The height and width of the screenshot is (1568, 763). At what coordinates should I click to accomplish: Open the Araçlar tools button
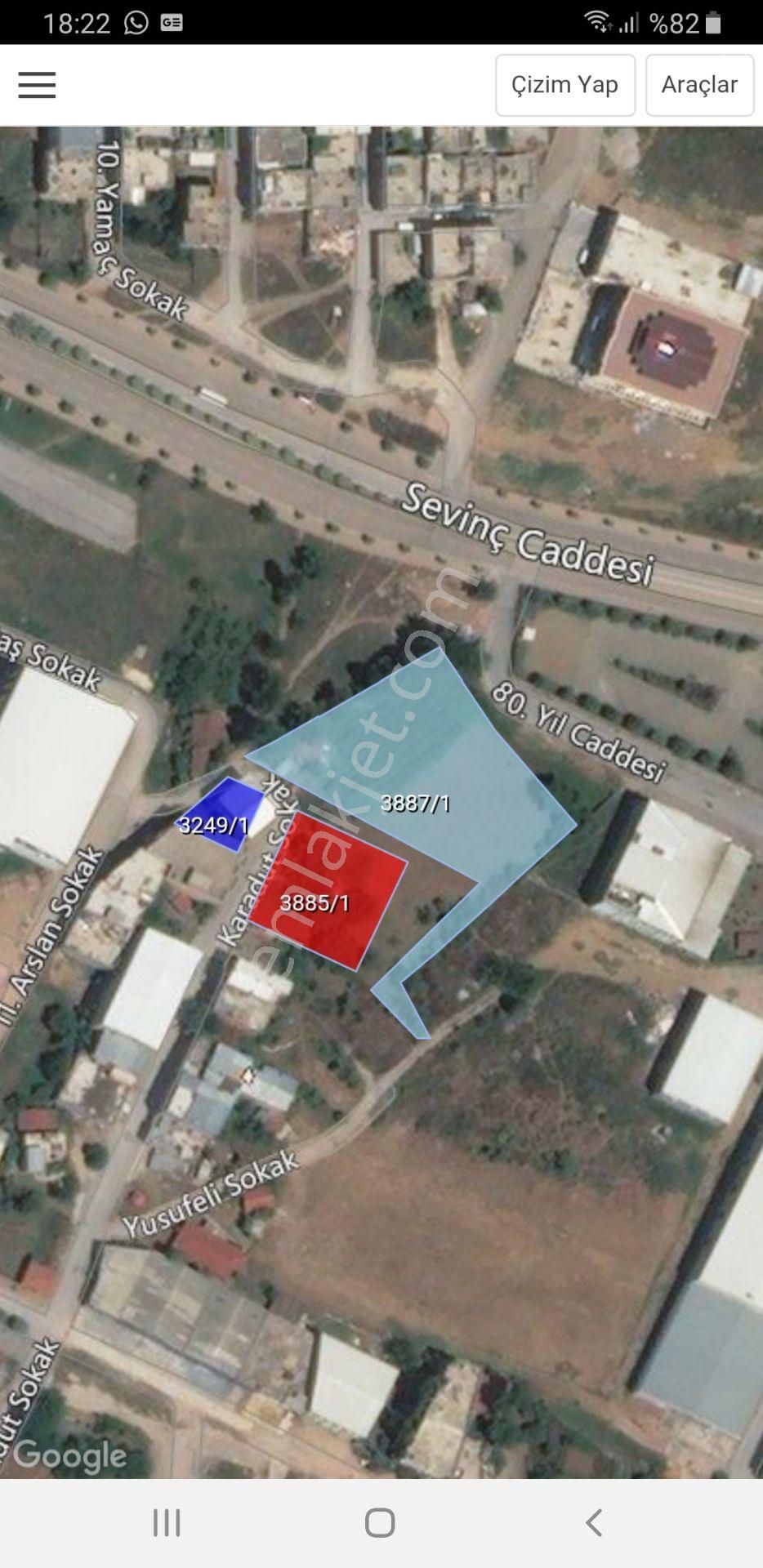[699, 85]
